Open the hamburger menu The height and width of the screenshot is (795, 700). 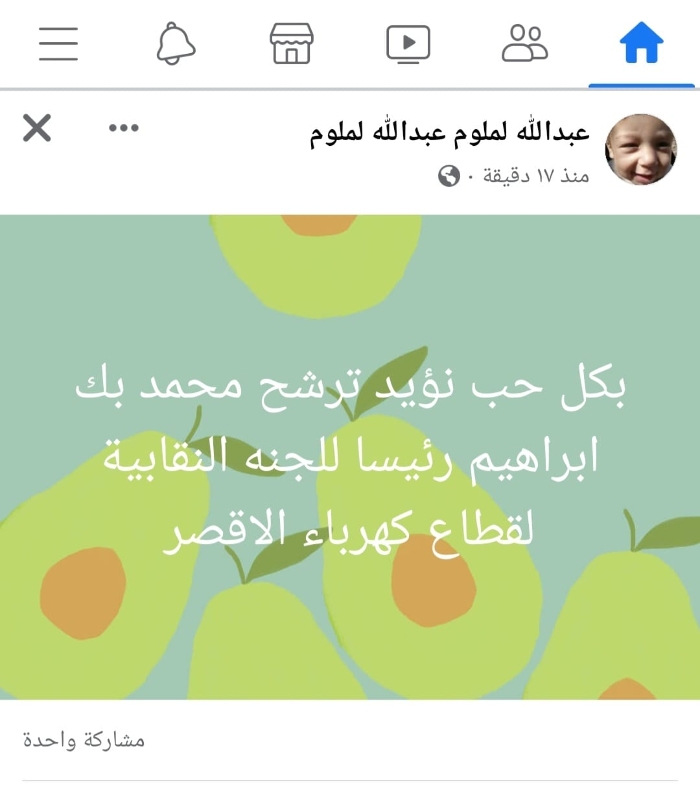pos(58,43)
